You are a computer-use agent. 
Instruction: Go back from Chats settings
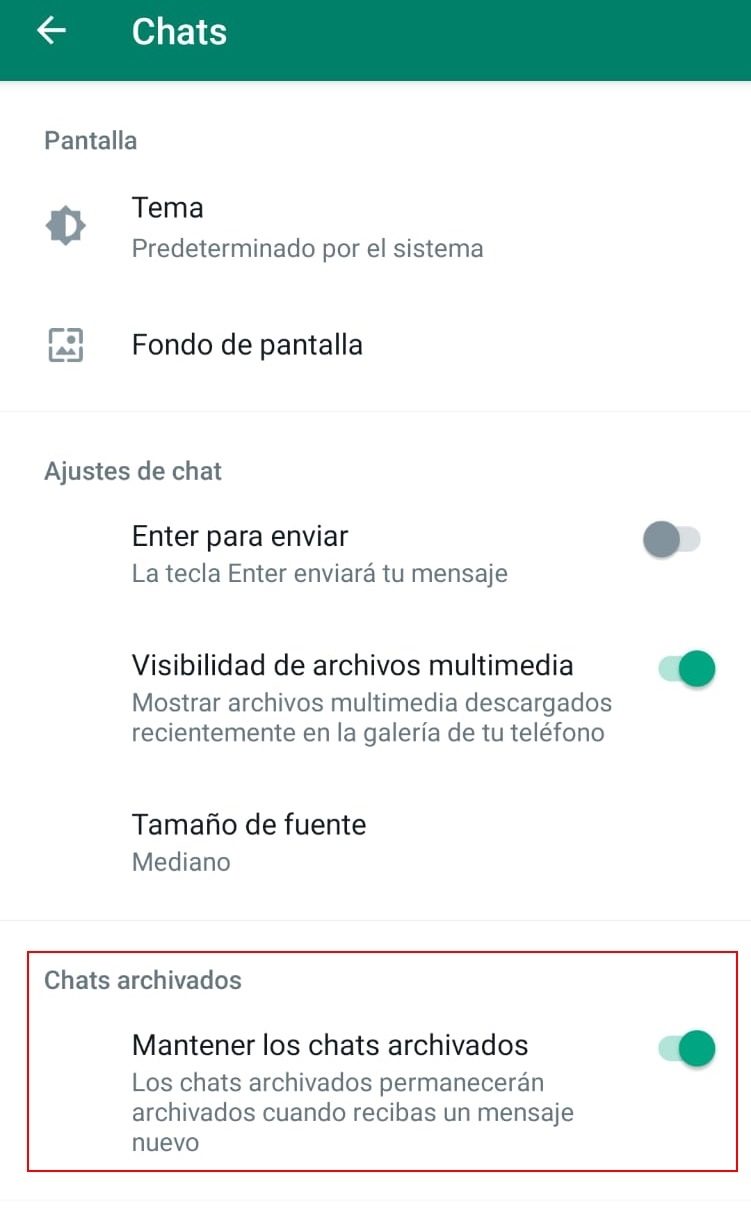pos(51,31)
